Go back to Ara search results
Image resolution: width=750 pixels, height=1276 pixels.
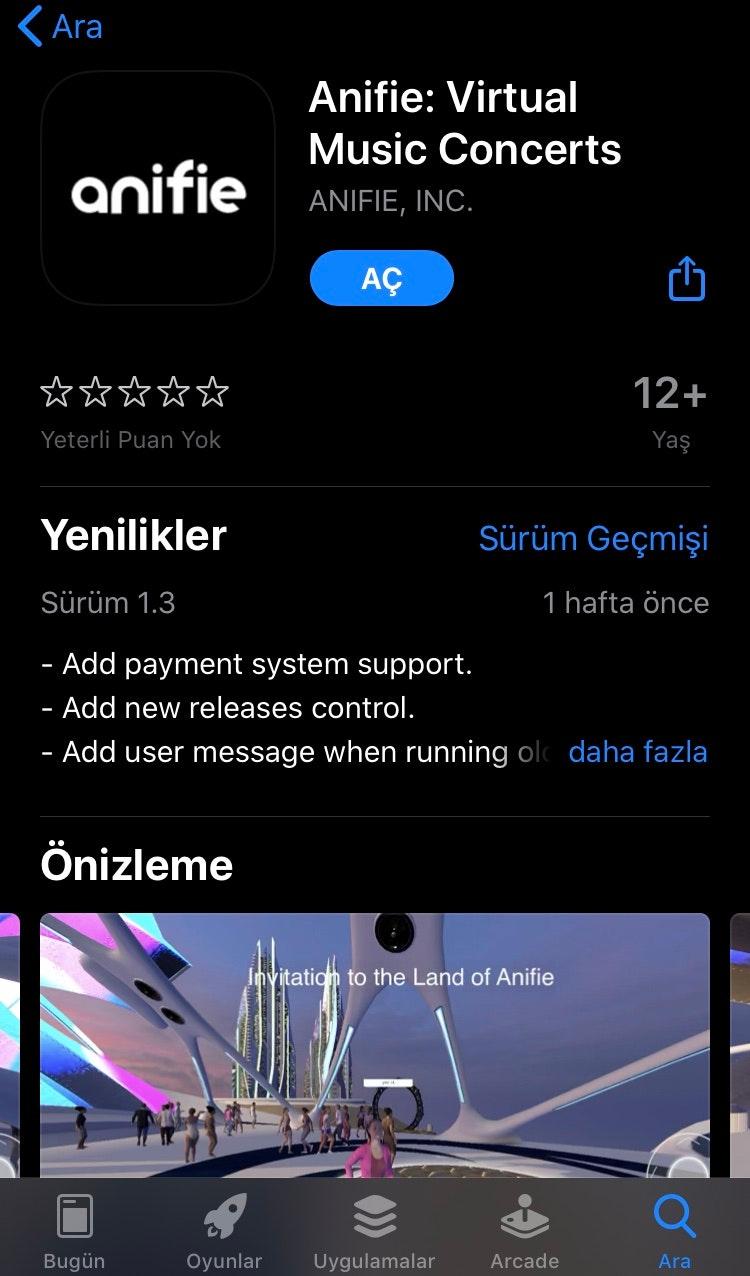point(60,27)
